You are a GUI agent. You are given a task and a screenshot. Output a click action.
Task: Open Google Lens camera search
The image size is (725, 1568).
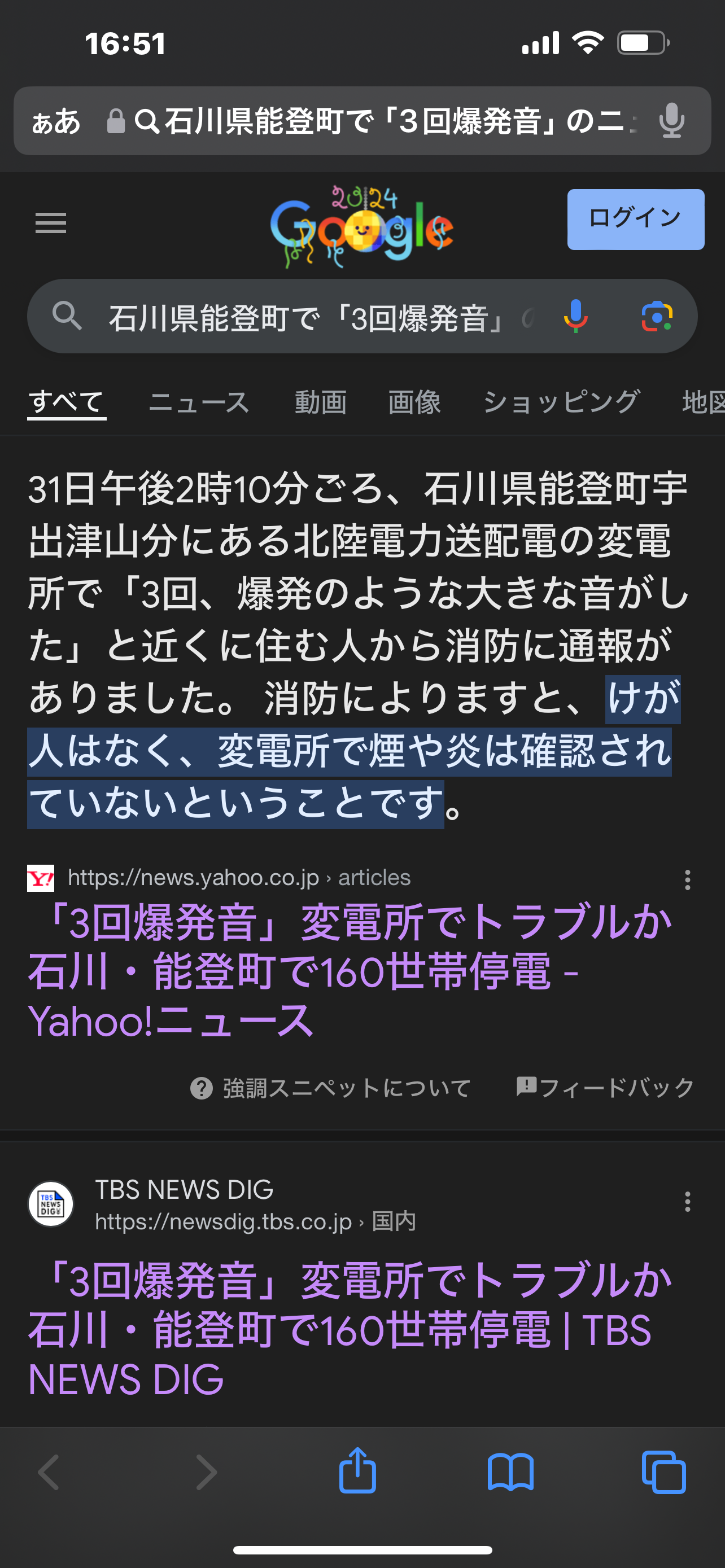pyautogui.click(x=657, y=317)
